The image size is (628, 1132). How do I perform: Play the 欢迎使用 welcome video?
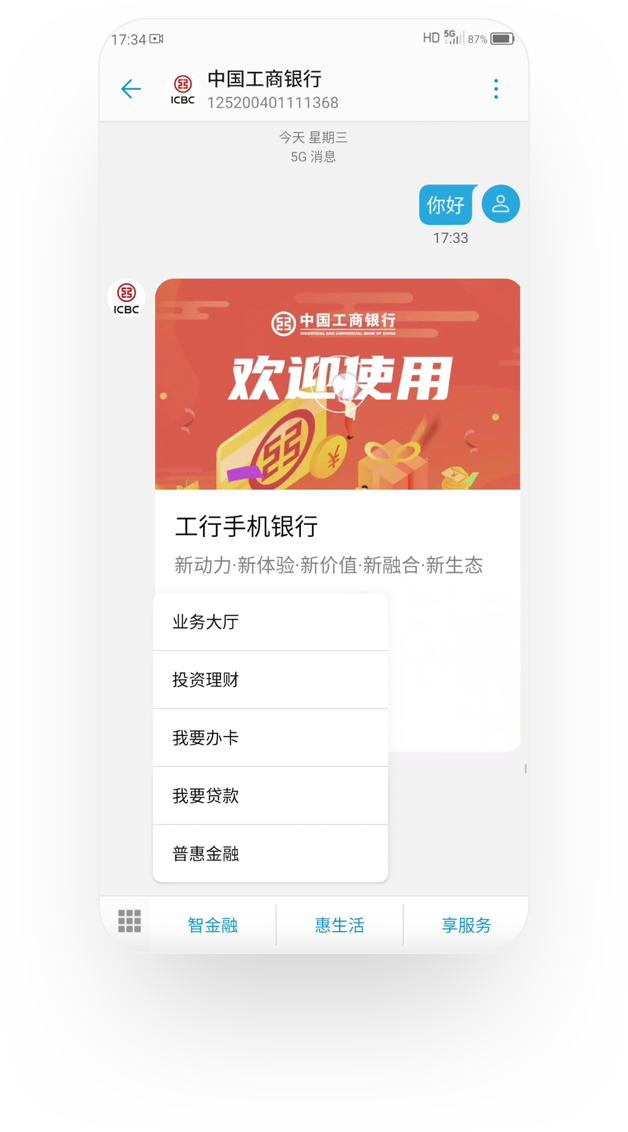coord(338,385)
